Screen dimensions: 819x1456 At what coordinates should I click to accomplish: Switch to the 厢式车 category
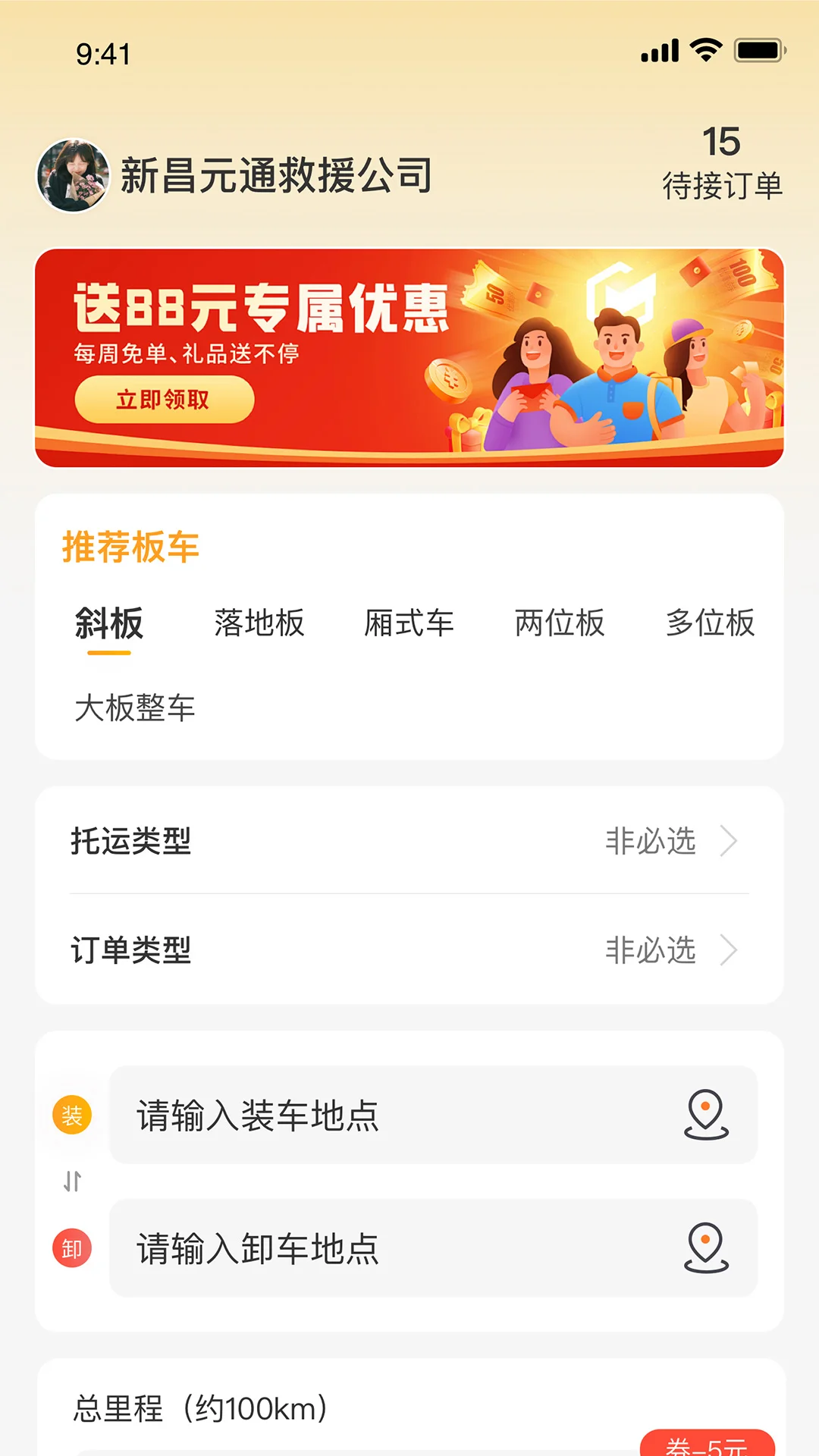409,624
